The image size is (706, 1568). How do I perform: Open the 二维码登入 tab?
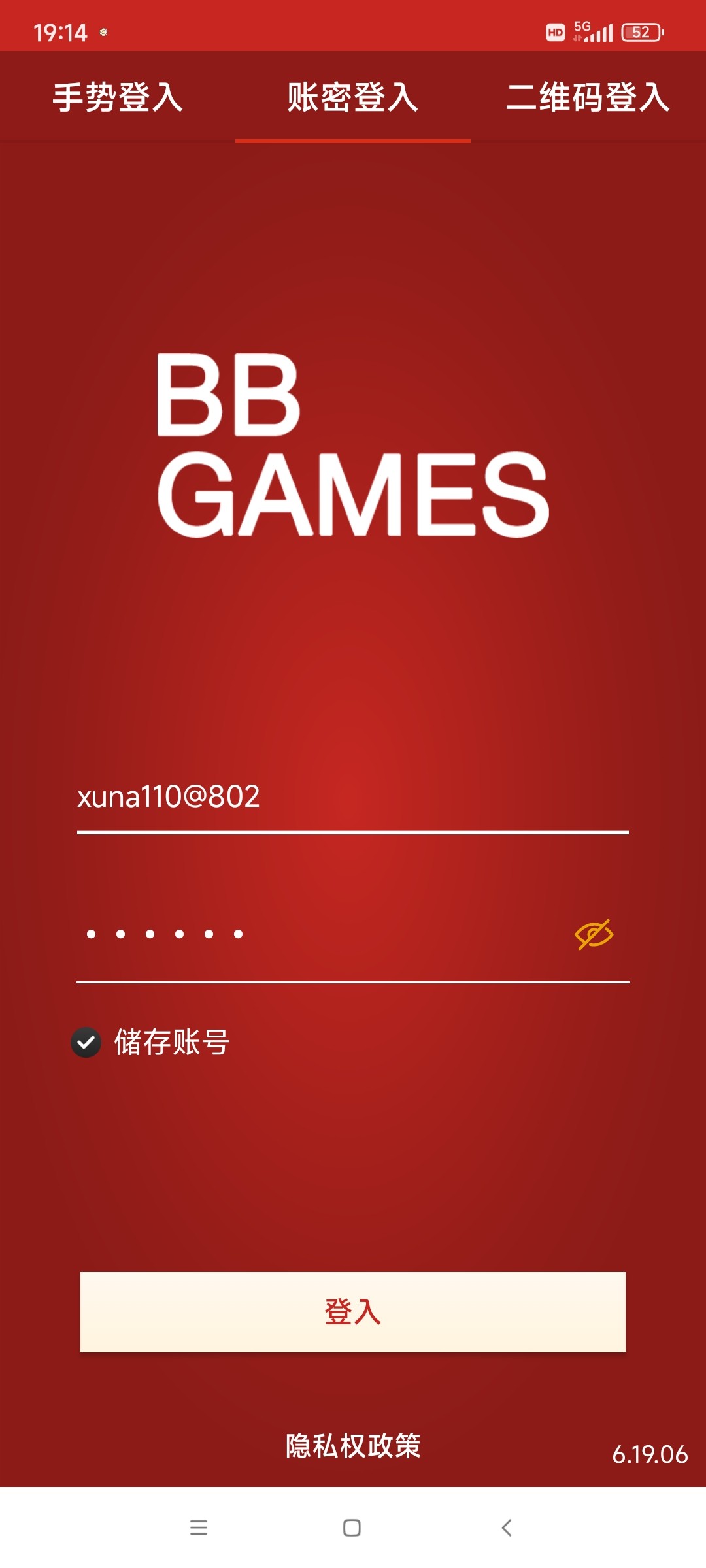coord(588,97)
